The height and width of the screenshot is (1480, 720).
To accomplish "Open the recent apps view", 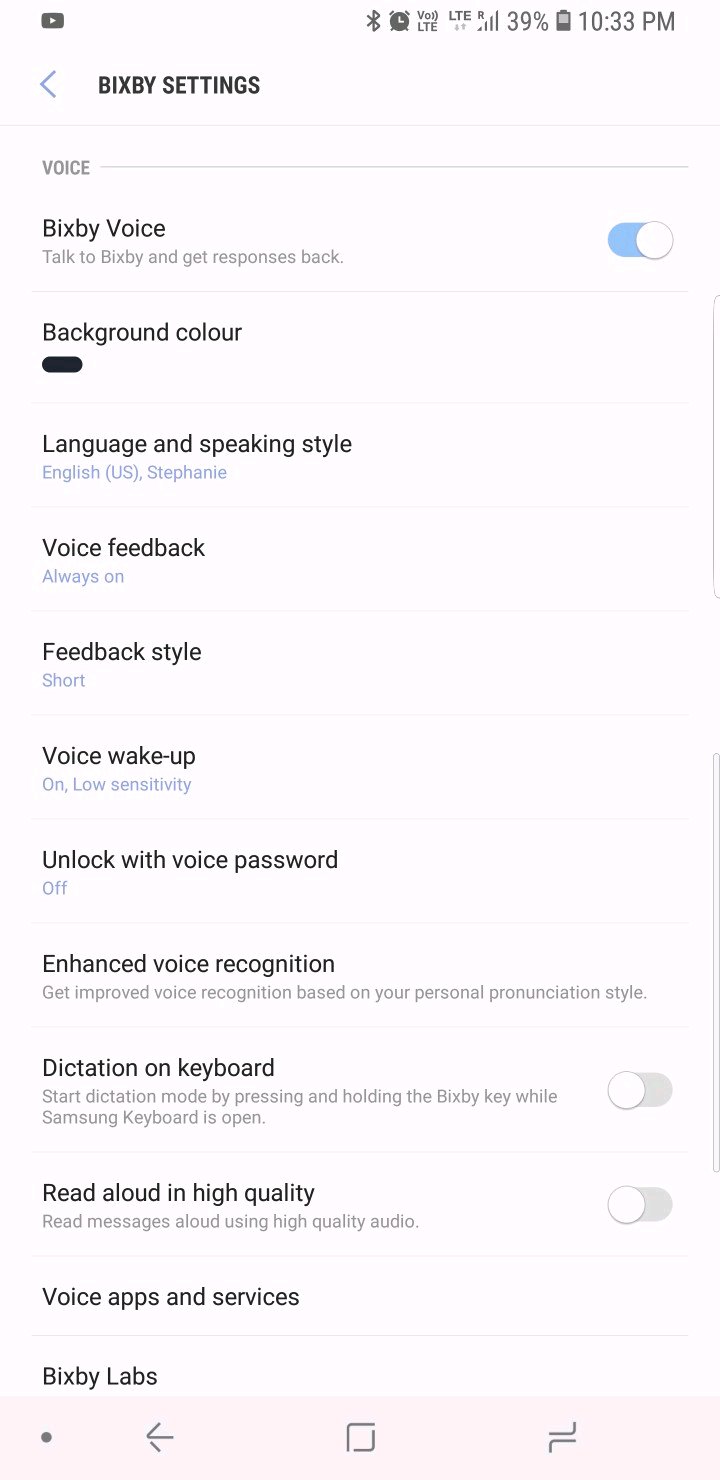I will click(x=562, y=1438).
